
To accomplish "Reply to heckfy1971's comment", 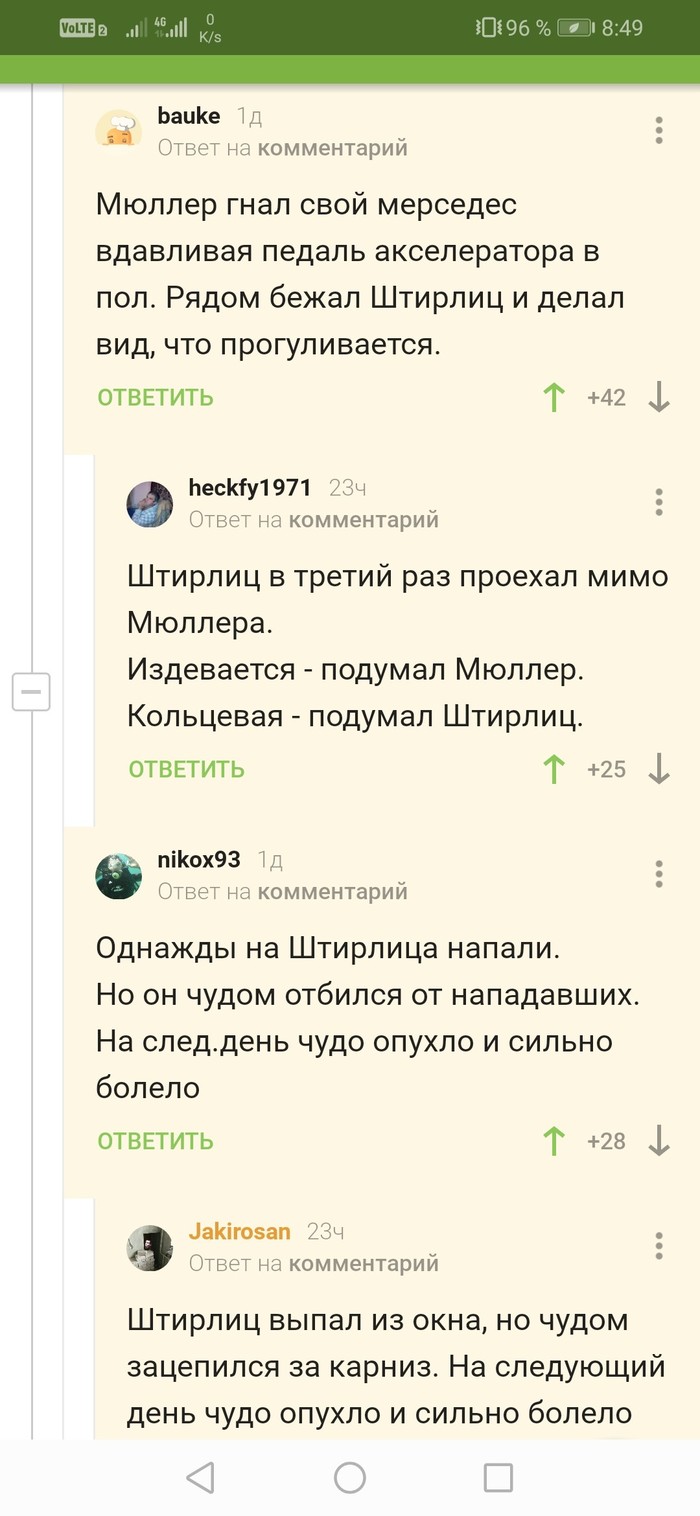I will [186, 769].
